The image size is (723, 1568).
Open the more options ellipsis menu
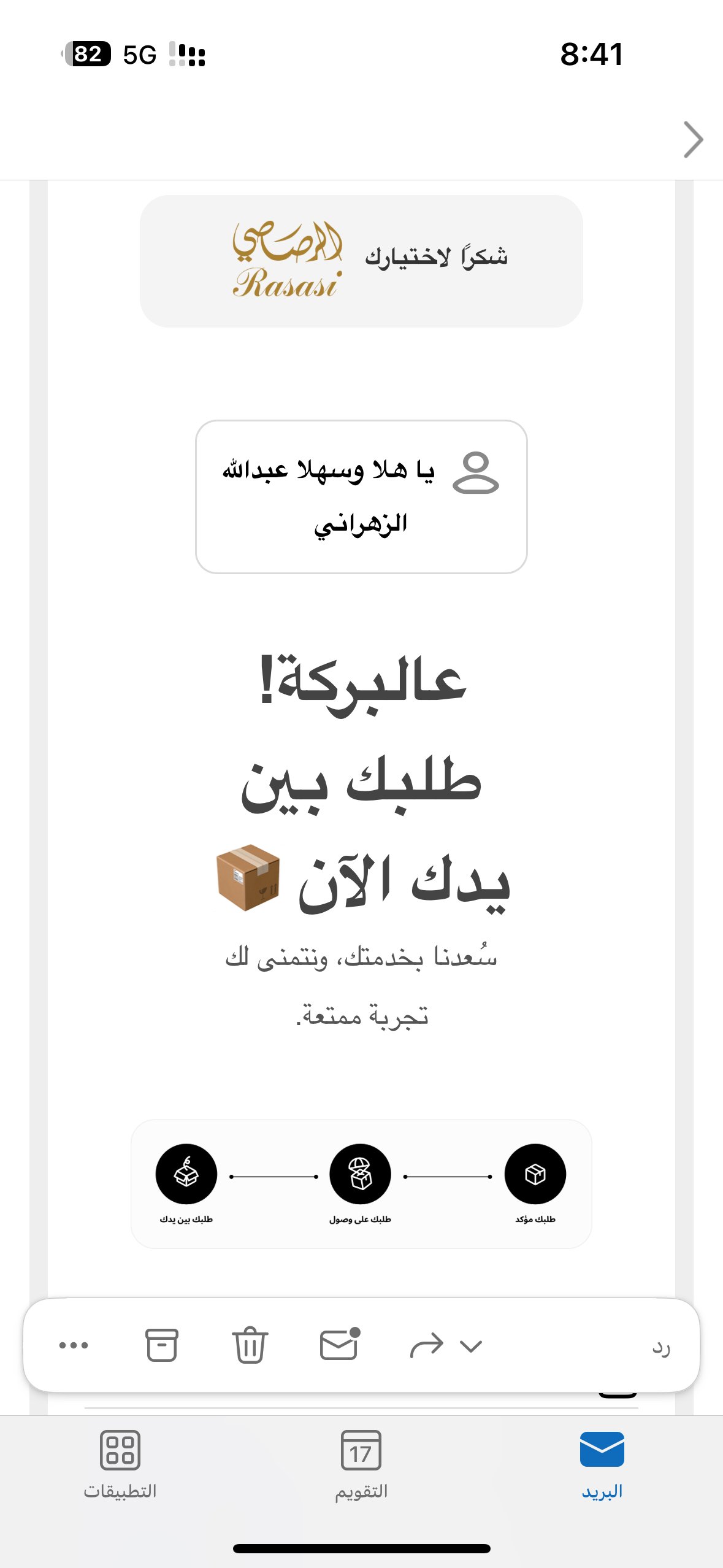[x=74, y=1345]
